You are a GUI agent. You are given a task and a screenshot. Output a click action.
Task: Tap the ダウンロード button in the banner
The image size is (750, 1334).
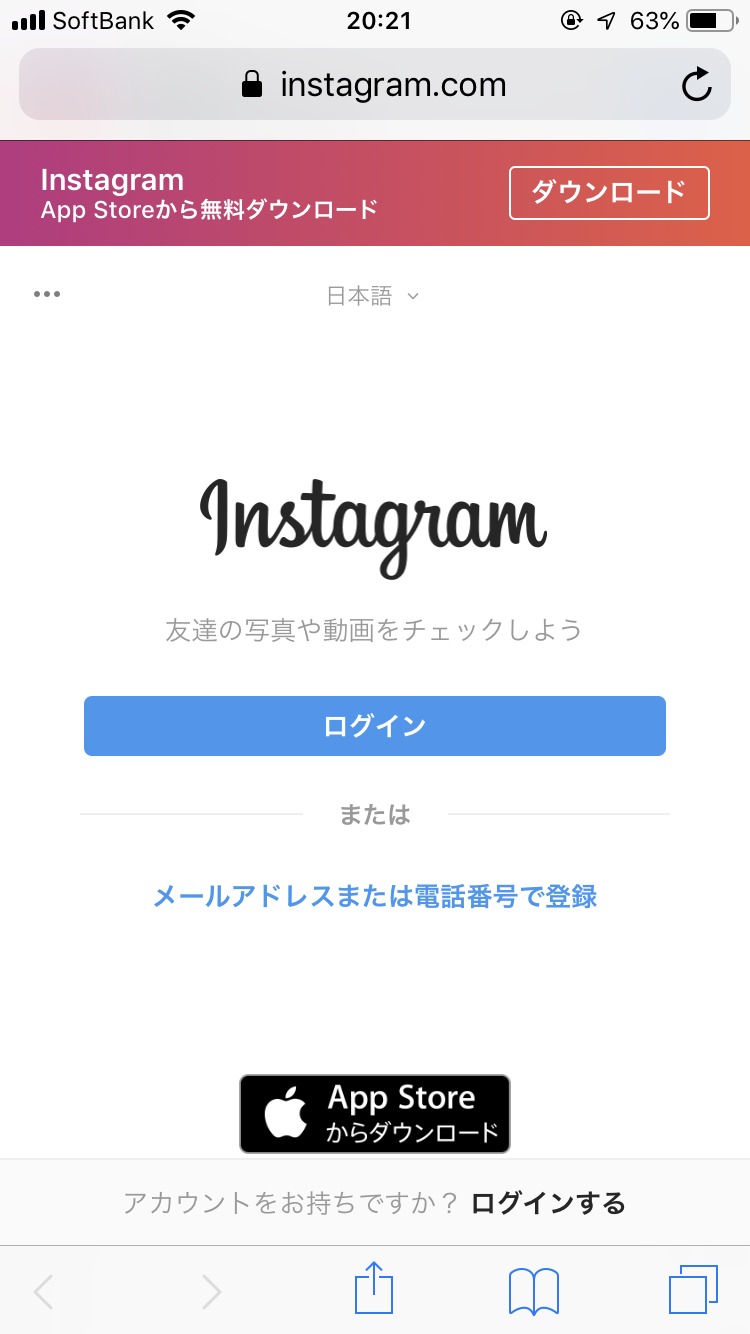tap(608, 192)
